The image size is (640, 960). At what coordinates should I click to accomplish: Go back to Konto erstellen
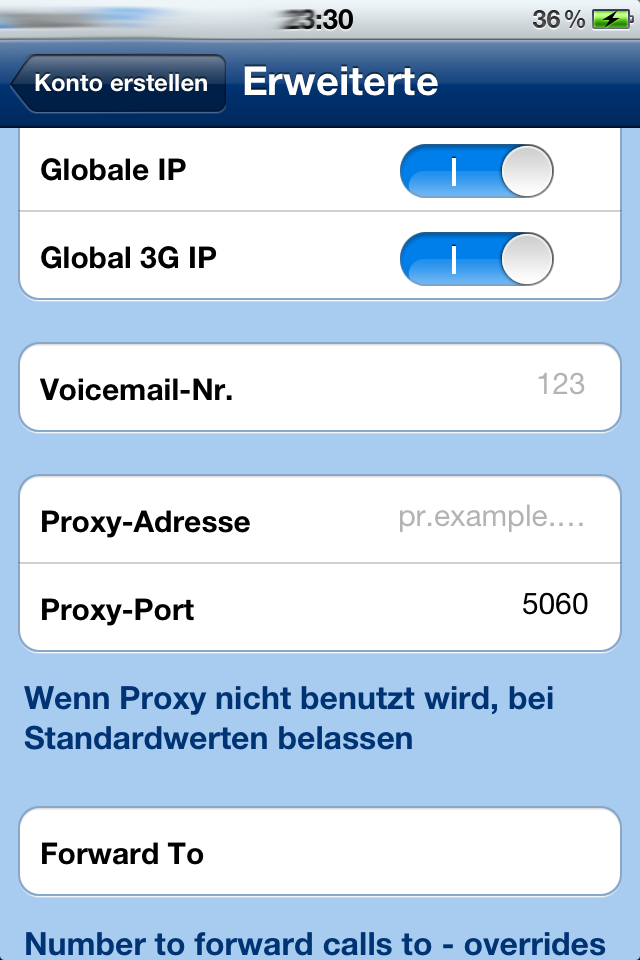pos(118,83)
